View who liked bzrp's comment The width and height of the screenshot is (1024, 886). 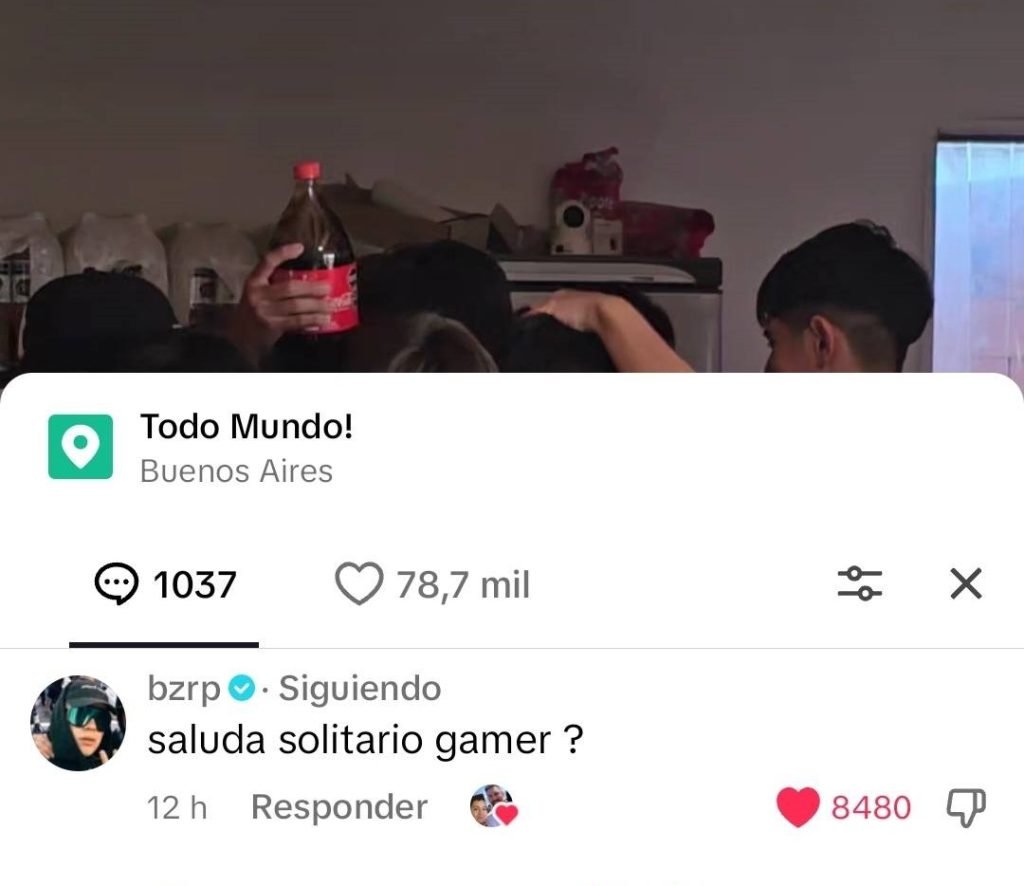pos(492,807)
